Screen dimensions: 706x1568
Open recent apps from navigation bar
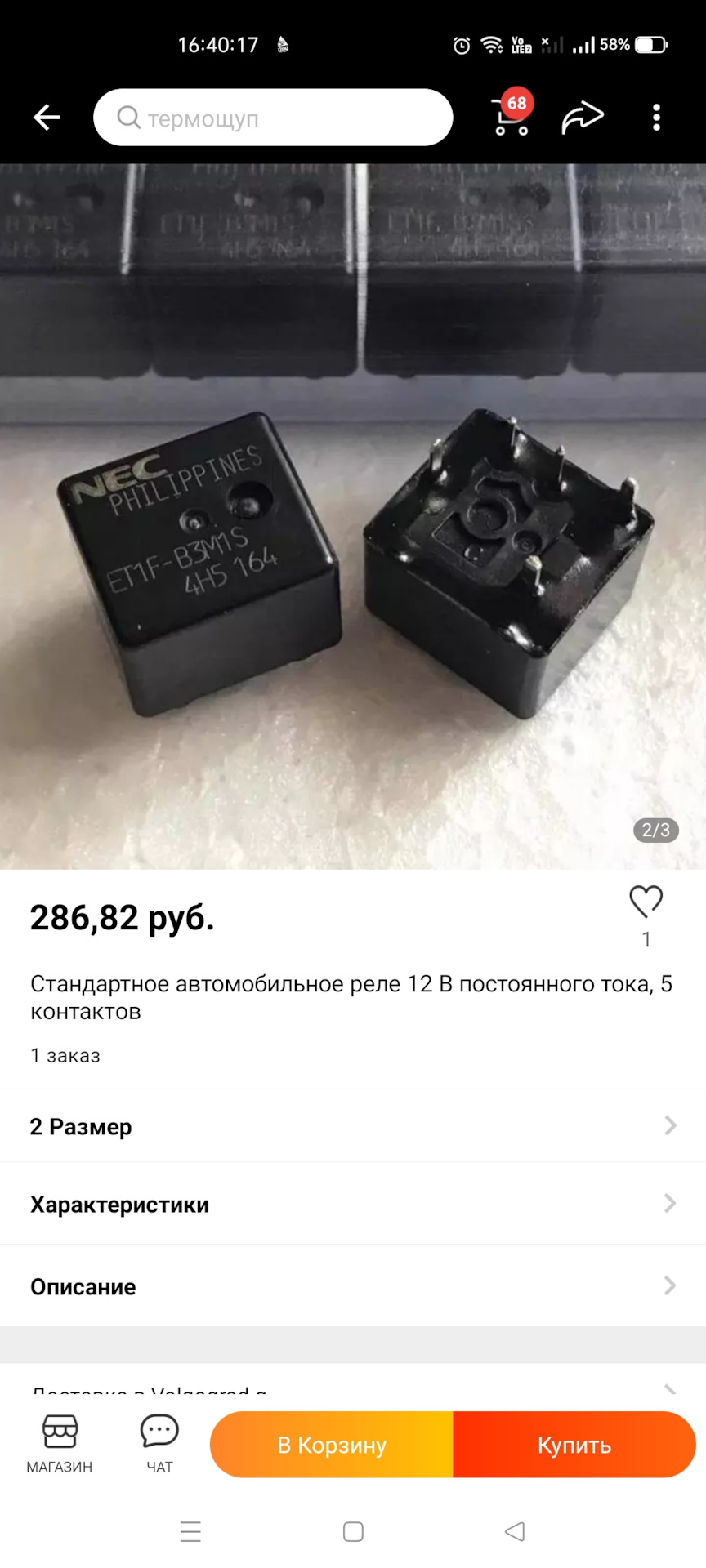pyautogui.click(x=190, y=1531)
